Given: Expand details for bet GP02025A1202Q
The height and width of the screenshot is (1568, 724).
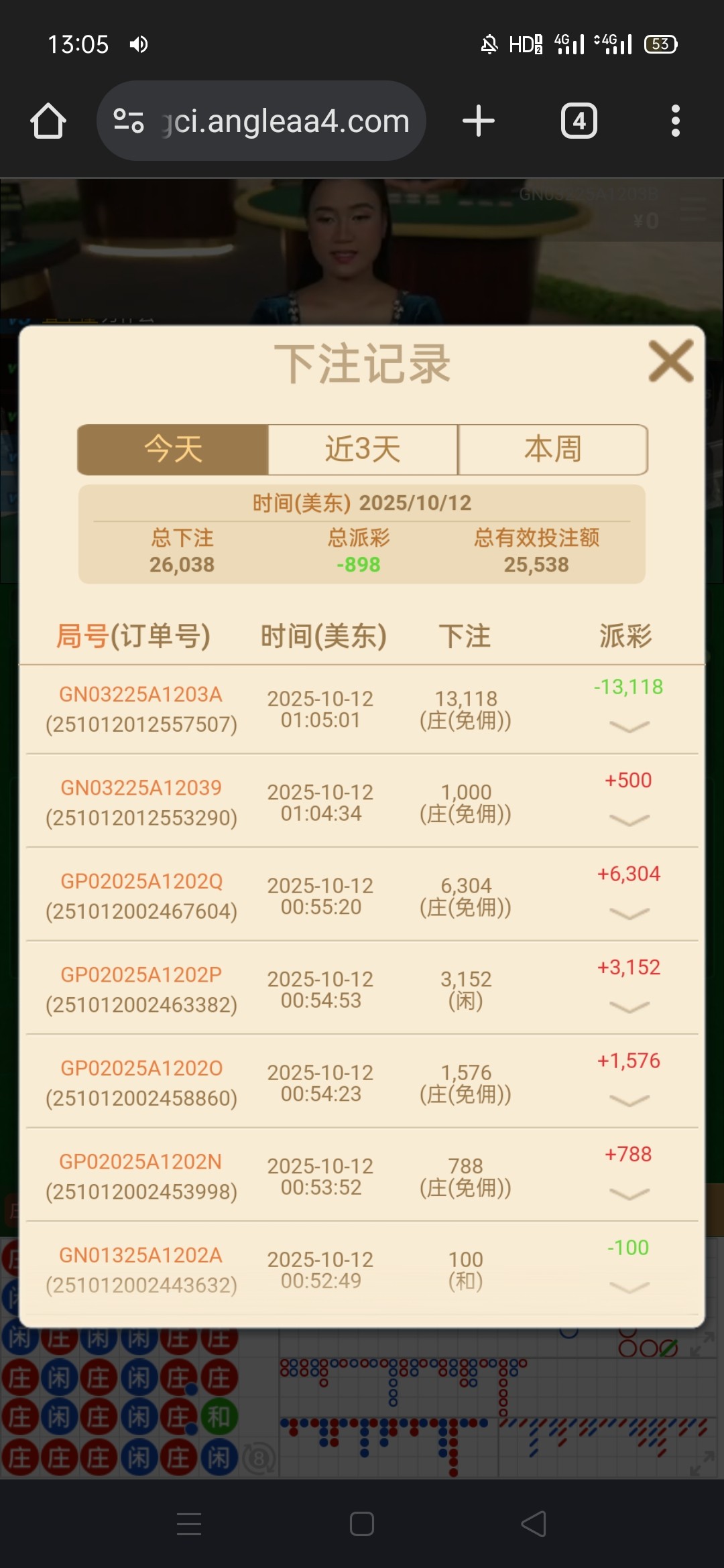Looking at the screenshot, I should tap(629, 913).
